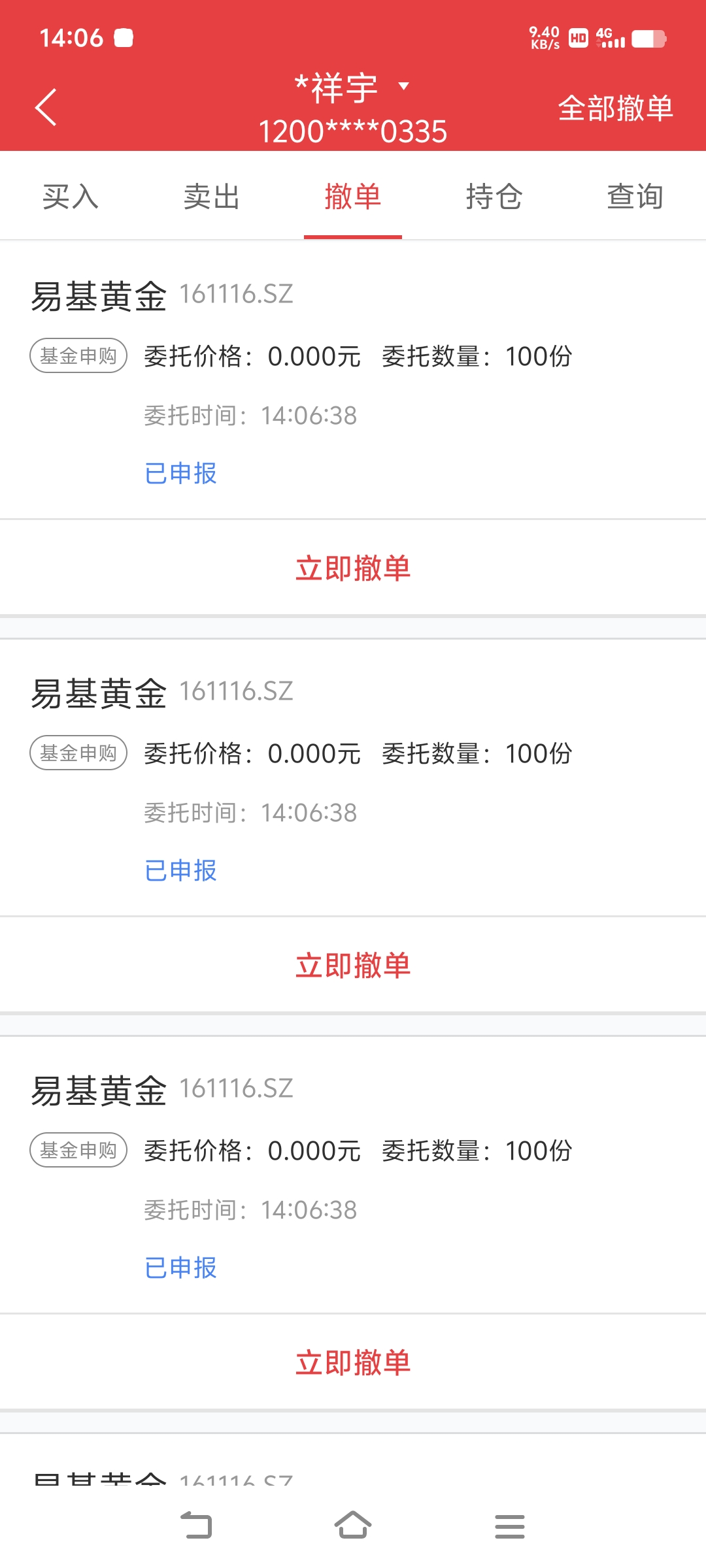706x1568 pixels.
Task: Go to the 查询 tab
Action: (635, 197)
